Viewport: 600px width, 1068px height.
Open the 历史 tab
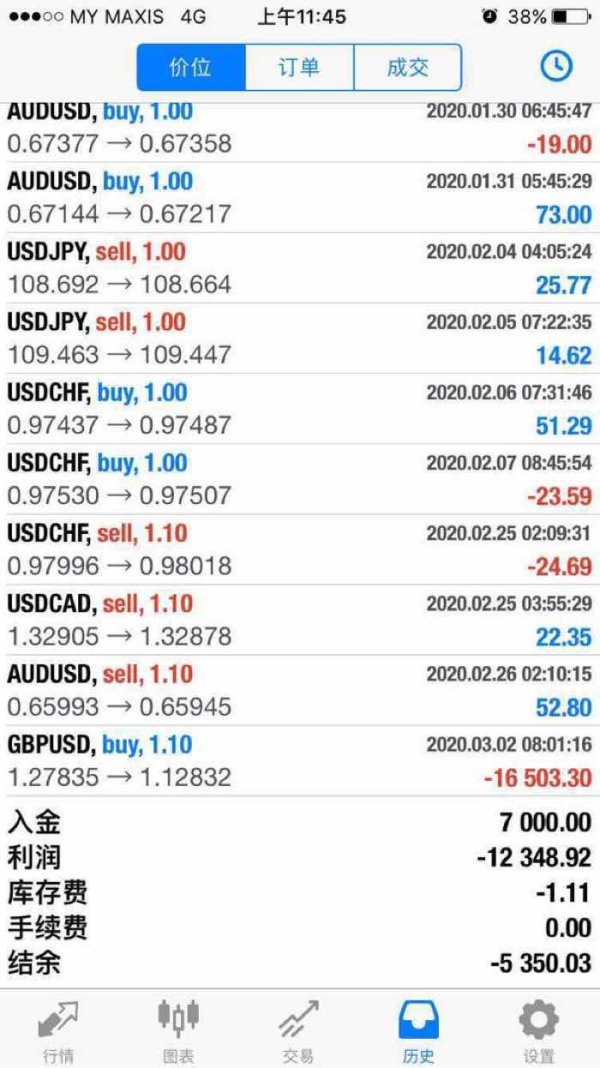click(x=418, y=1030)
